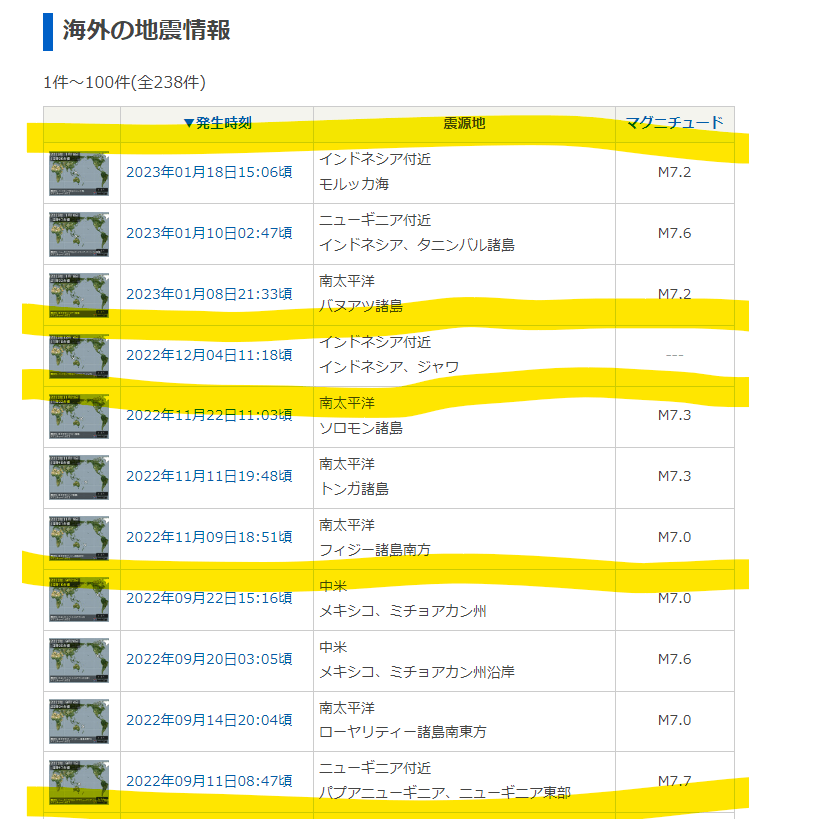Select the 2022年11月22日11:03頃 earthquake link
The height and width of the screenshot is (831, 822).
click(x=209, y=415)
